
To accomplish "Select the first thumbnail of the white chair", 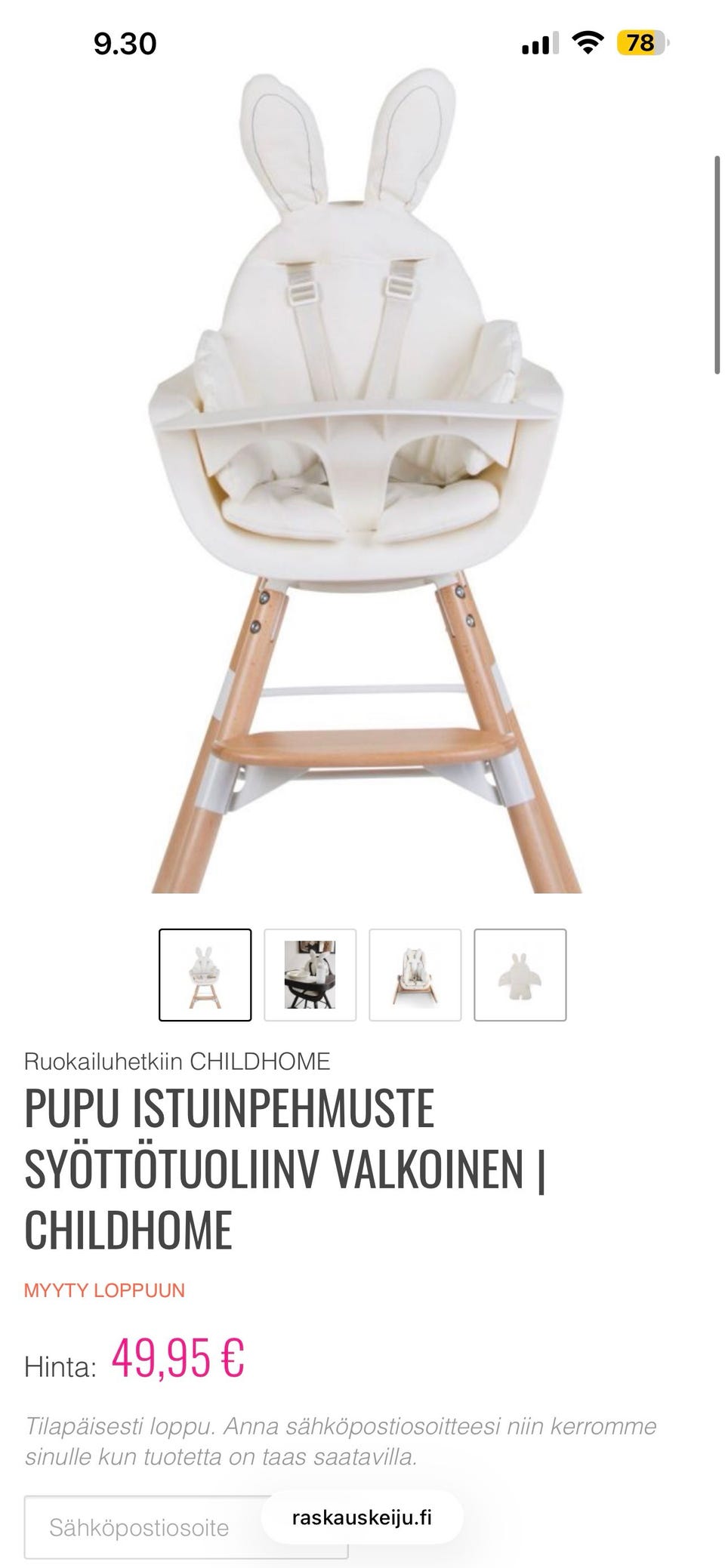I will (205, 975).
